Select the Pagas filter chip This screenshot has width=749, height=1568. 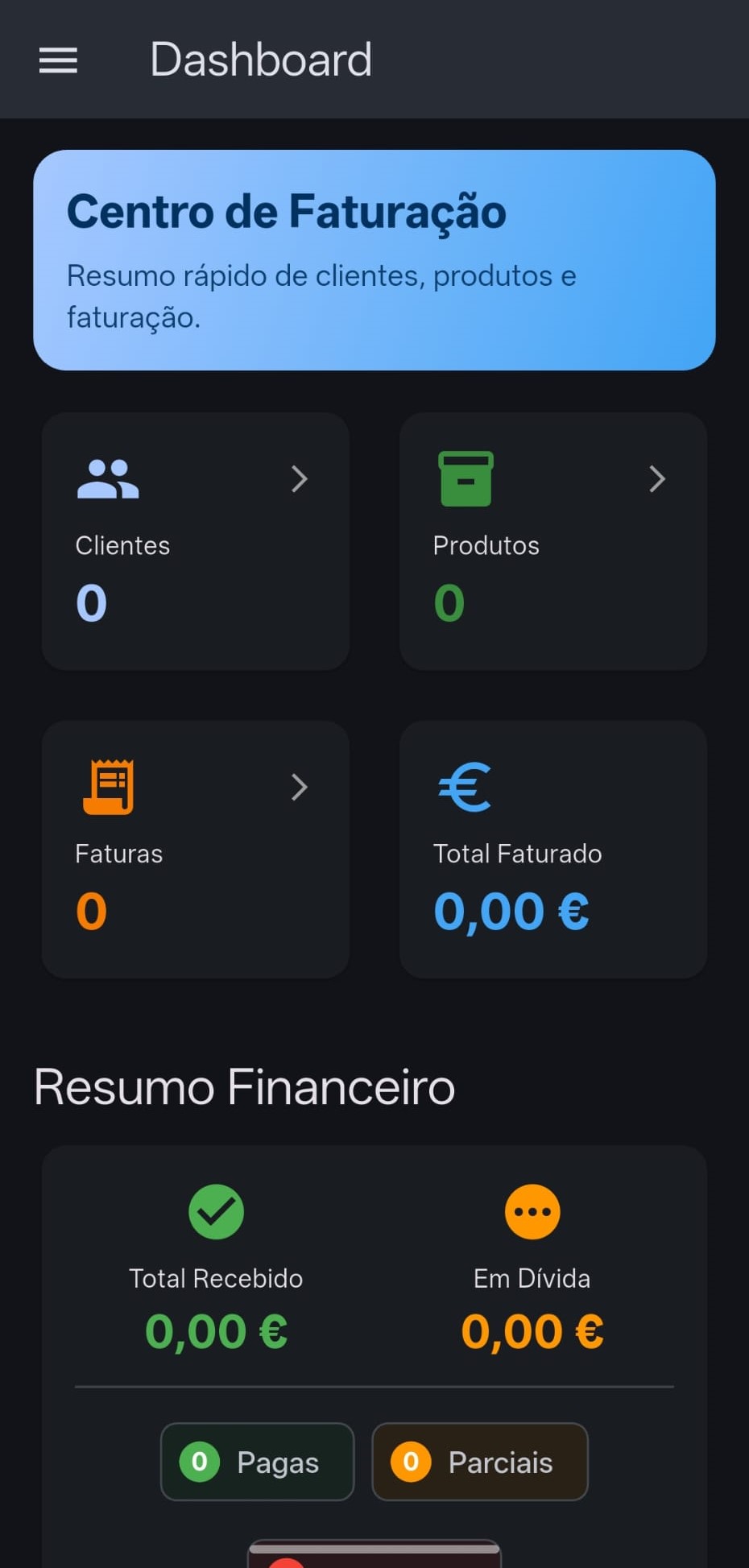pyautogui.click(x=257, y=1462)
